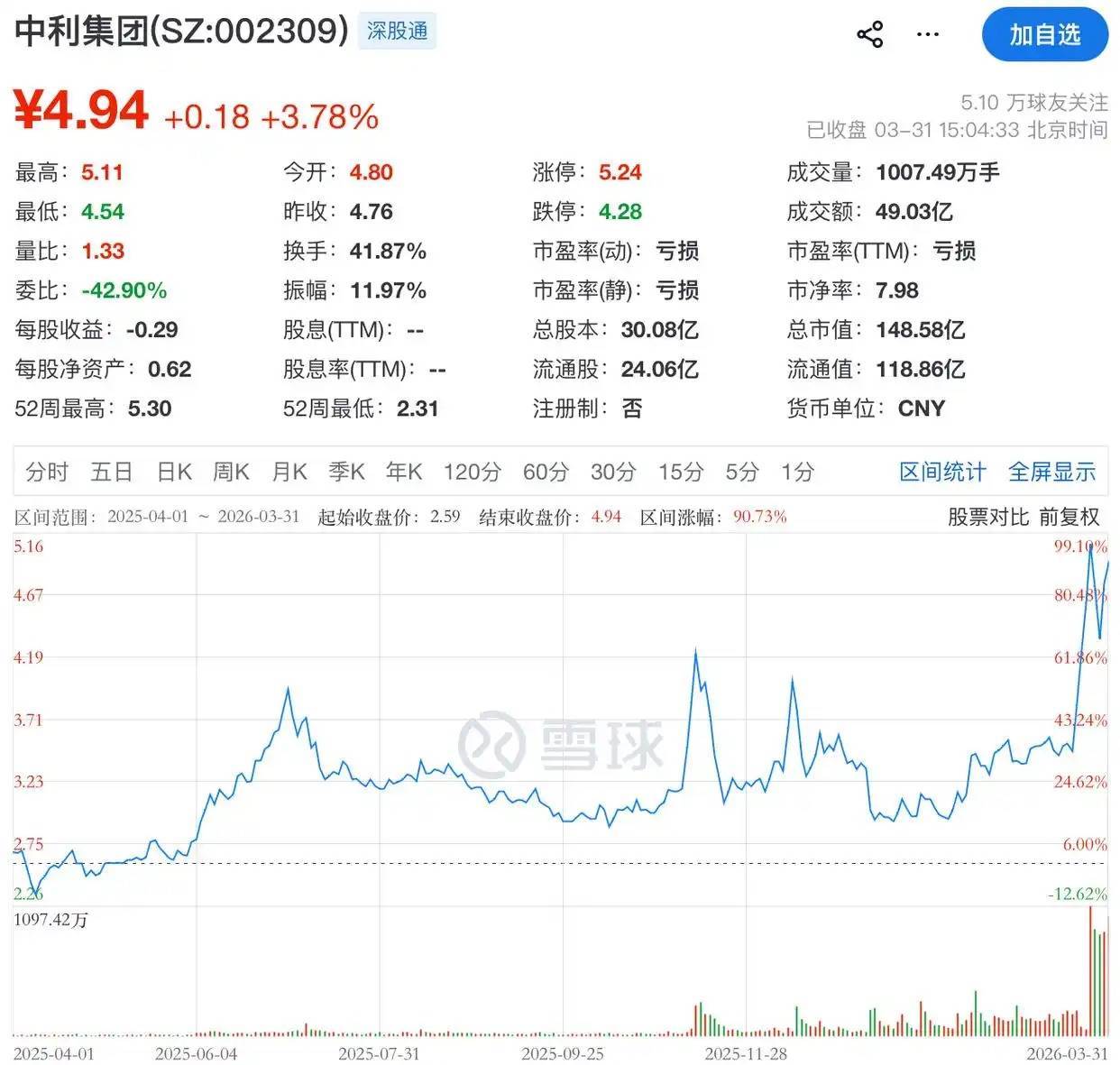View the 1分 chart

pyautogui.click(x=797, y=472)
